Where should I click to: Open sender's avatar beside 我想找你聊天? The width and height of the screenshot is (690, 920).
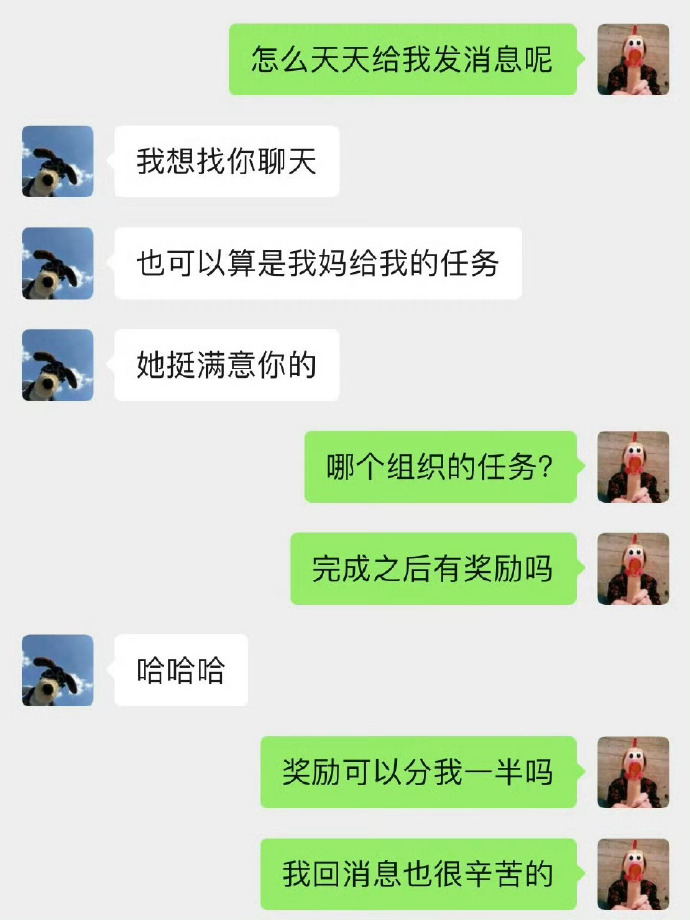pyautogui.click(x=58, y=161)
